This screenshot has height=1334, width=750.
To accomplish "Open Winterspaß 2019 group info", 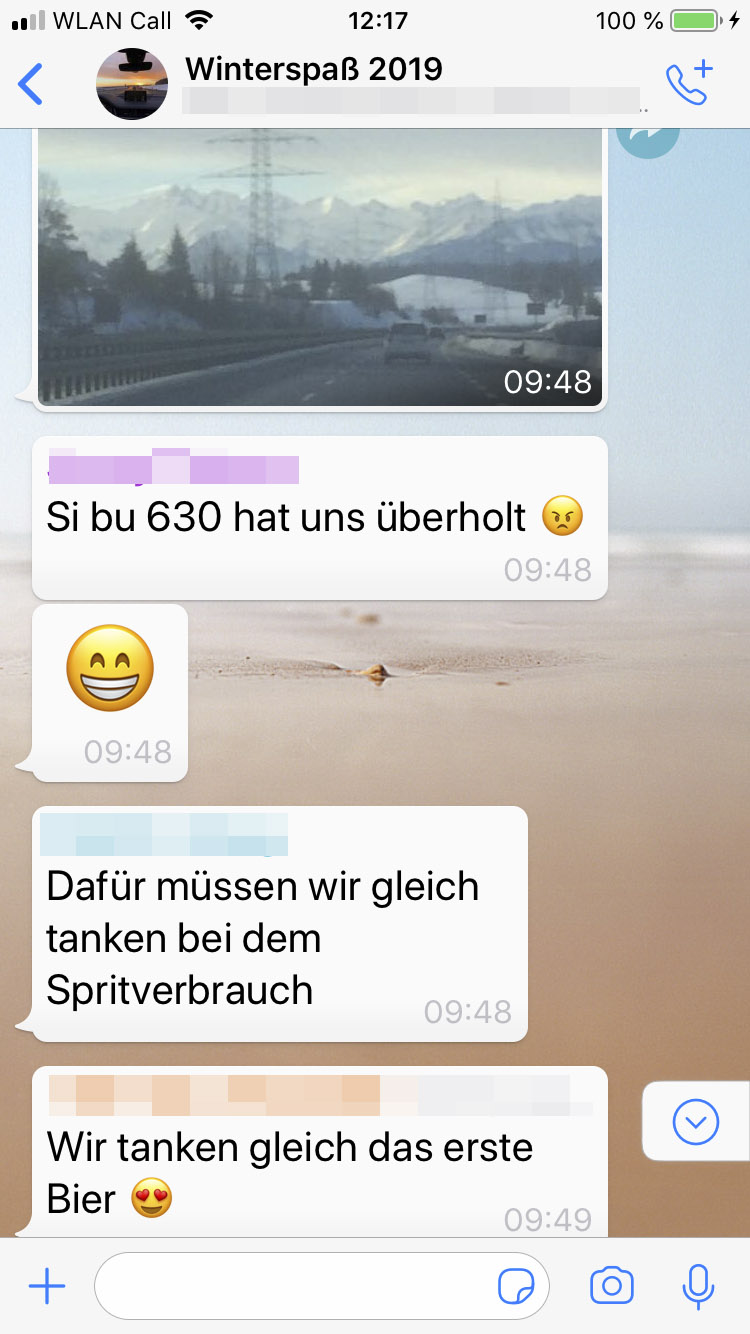I will (400, 70).
